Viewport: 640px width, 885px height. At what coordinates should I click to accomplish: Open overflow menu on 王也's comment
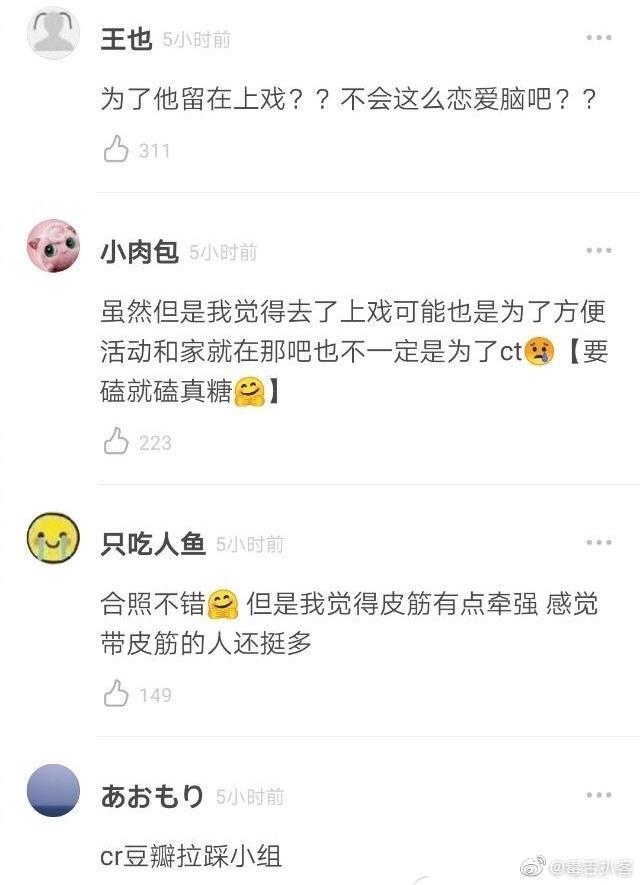click(598, 38)
